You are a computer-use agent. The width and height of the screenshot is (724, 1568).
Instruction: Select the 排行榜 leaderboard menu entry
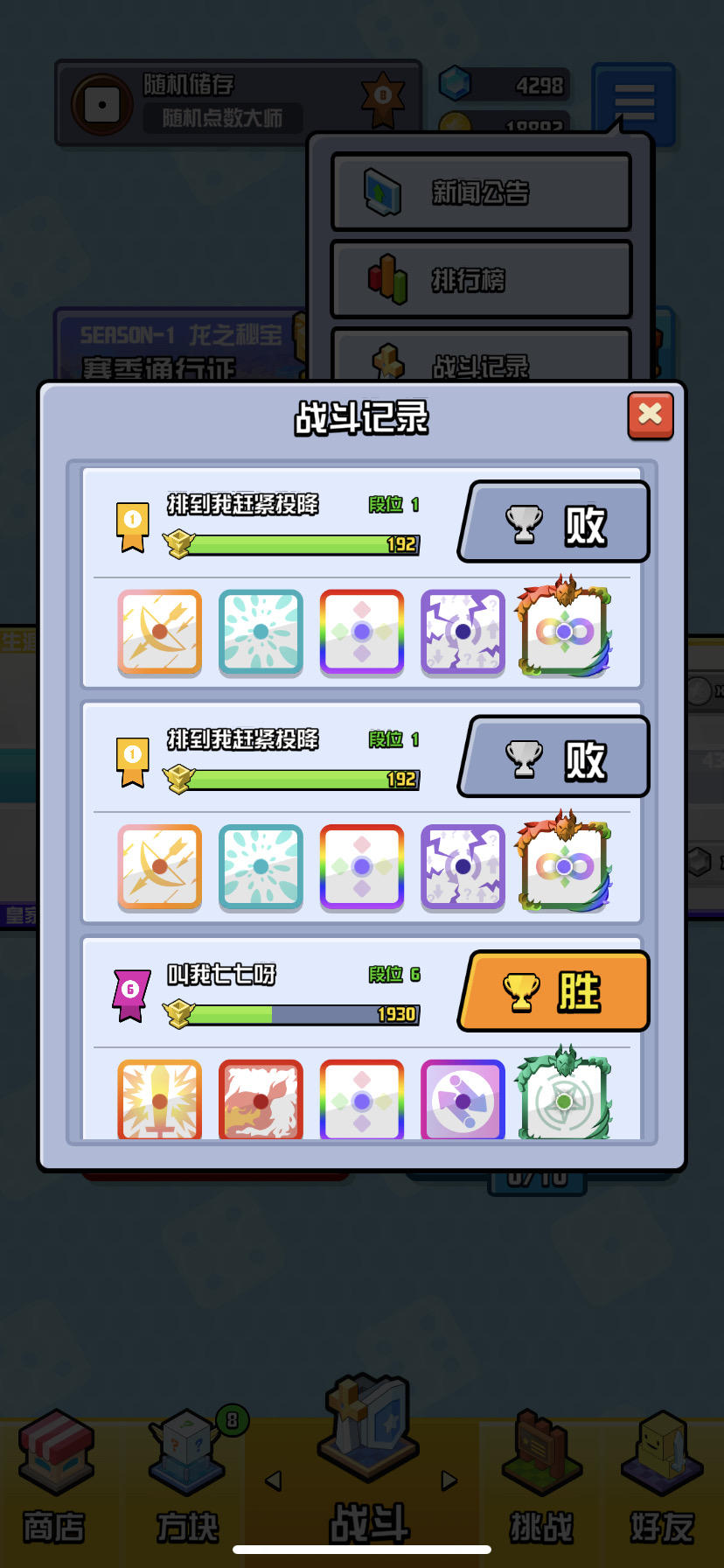coord(480,278)
